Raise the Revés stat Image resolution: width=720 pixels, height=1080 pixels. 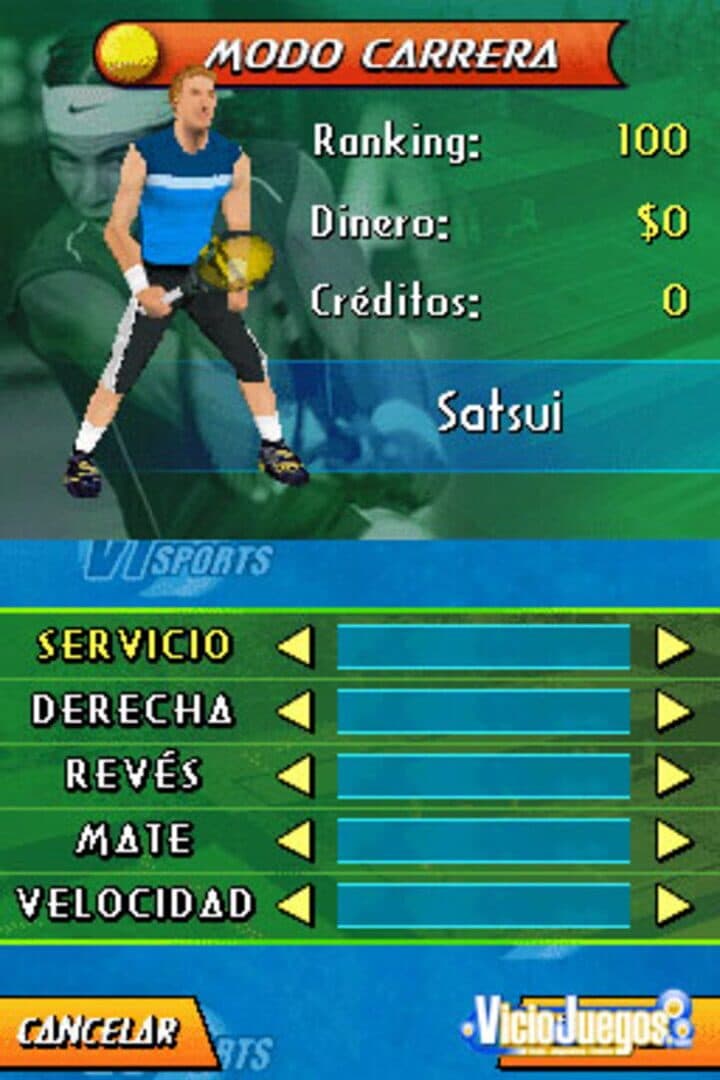(x=674, y=776)
